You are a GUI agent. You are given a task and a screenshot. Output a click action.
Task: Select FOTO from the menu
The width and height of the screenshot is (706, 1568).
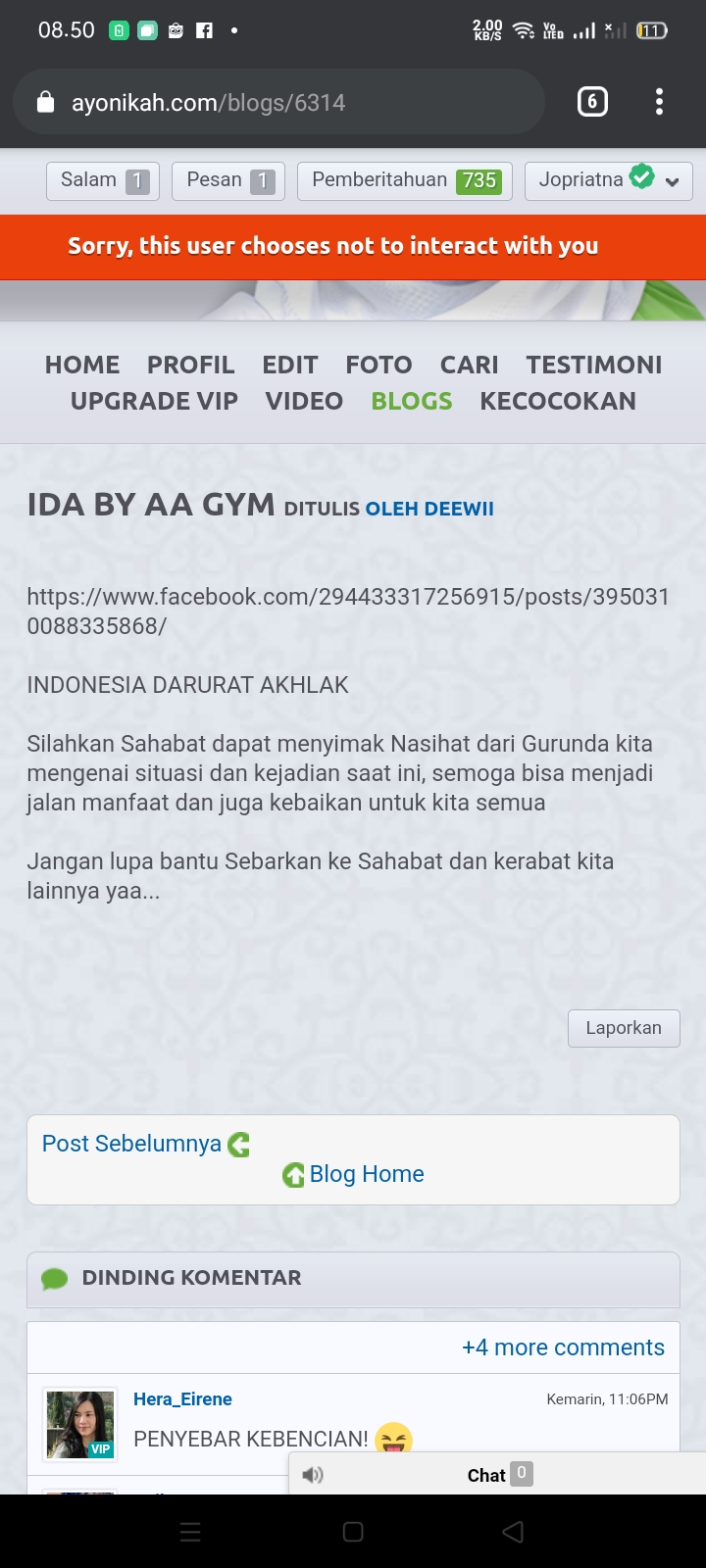pos(378,365)
